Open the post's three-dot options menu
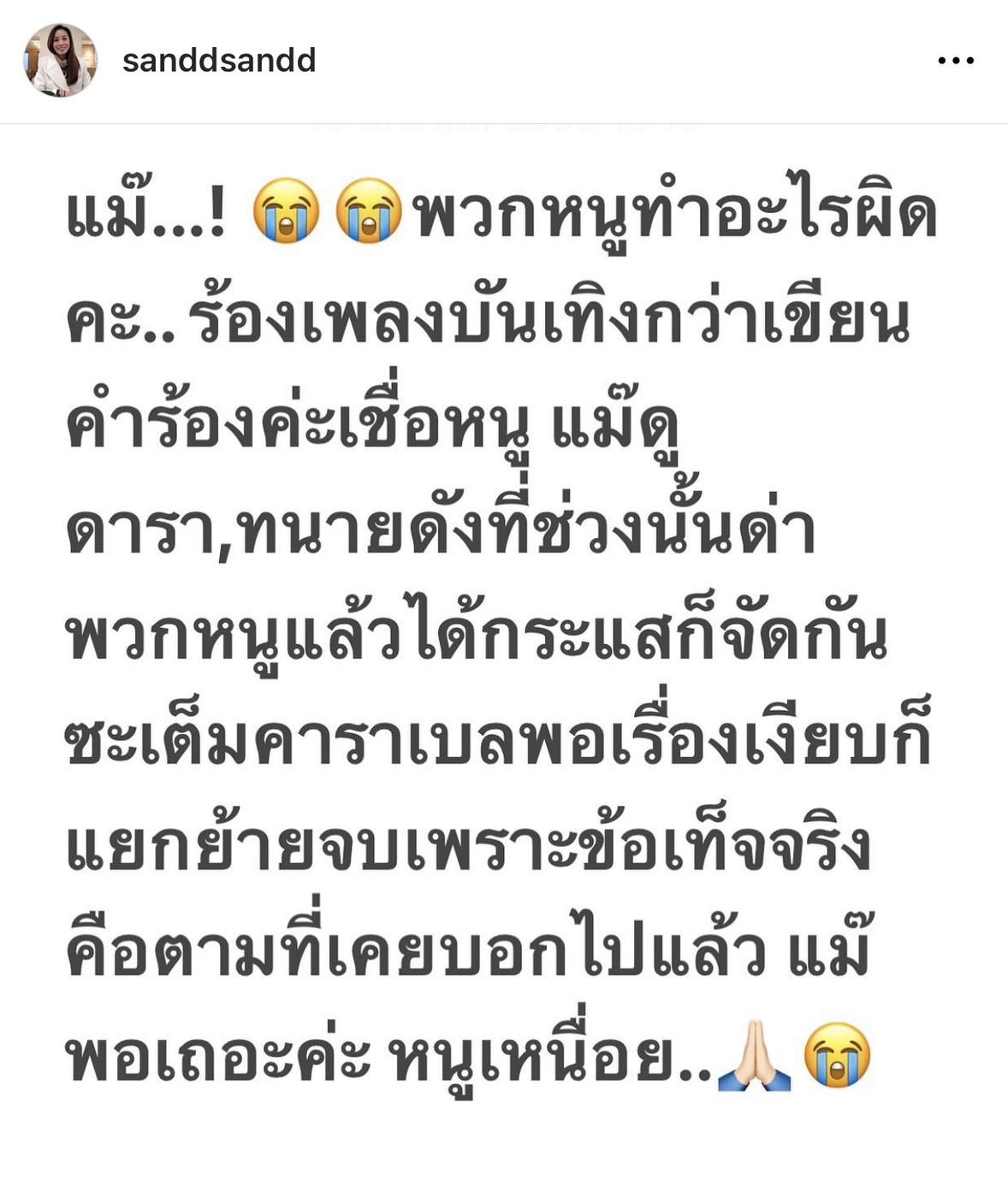 point(955,61)
